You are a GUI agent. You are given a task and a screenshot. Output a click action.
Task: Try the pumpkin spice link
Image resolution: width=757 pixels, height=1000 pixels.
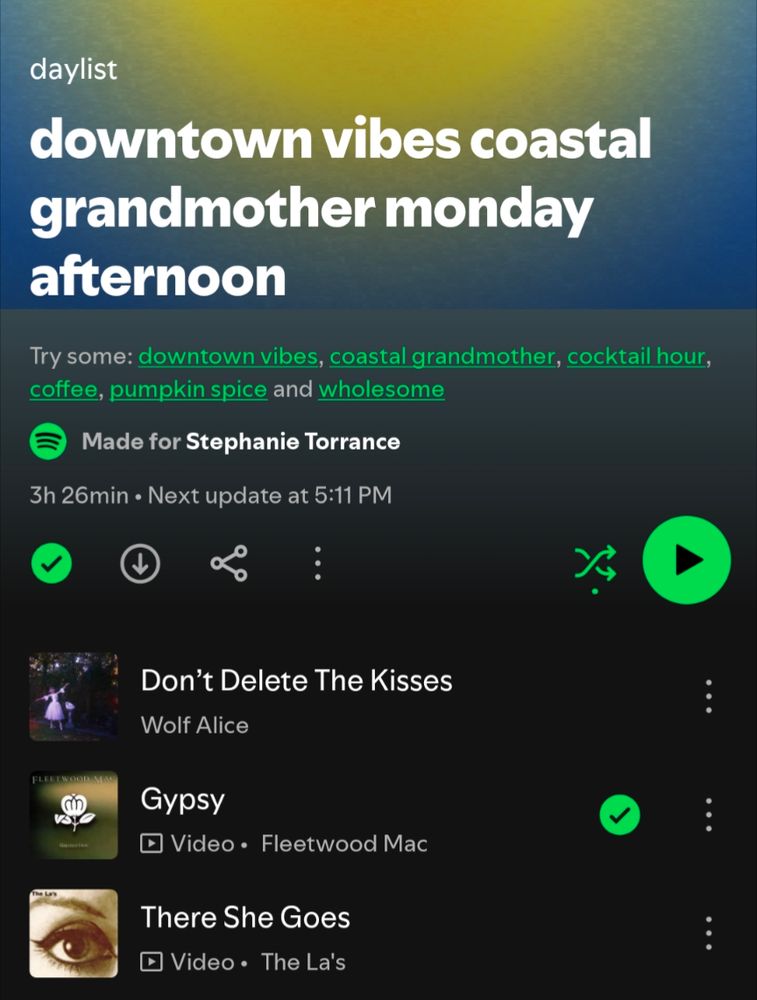(x=188, y=390)
